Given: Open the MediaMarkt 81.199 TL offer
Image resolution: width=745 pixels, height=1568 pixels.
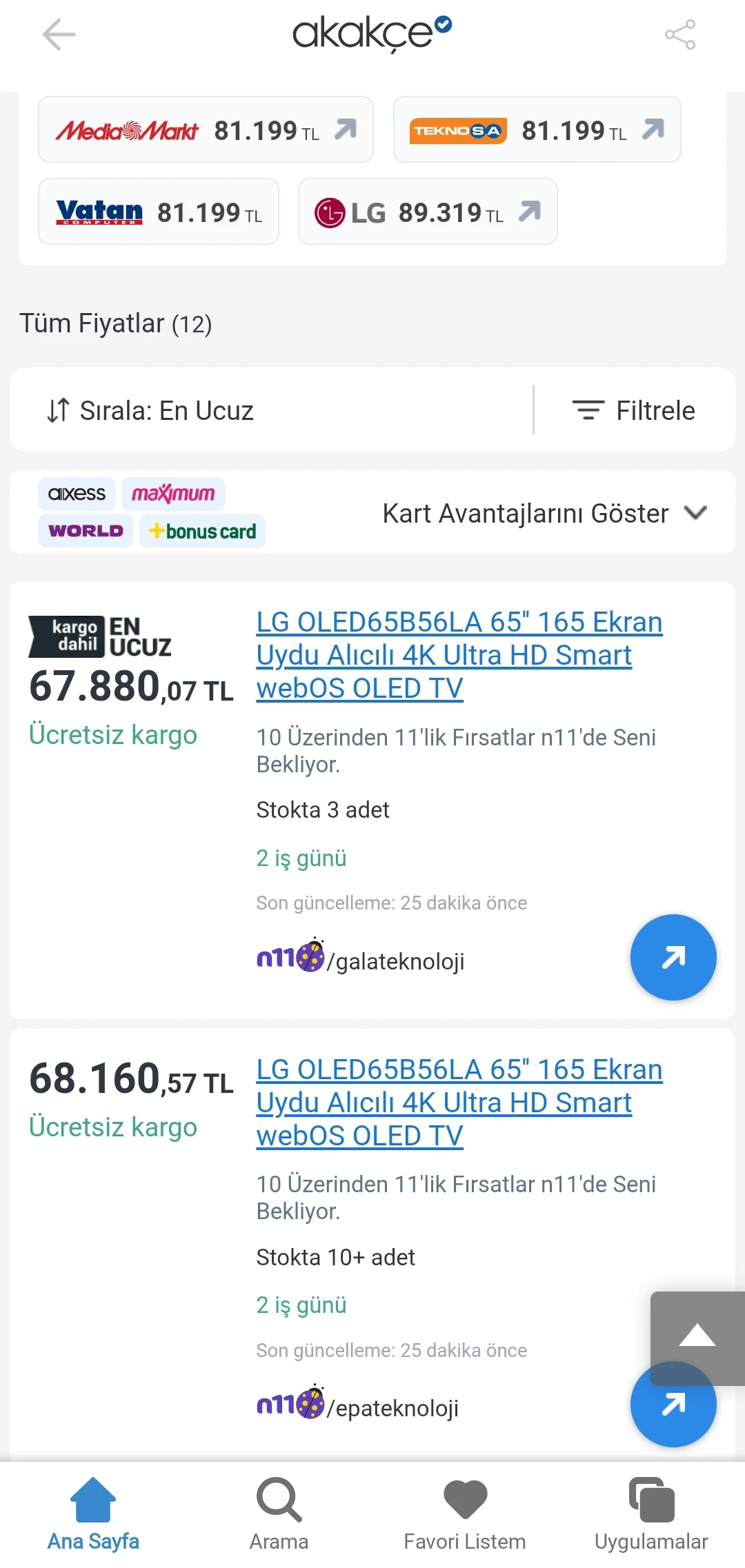Looking at the screenshot, I should point(206,130).
